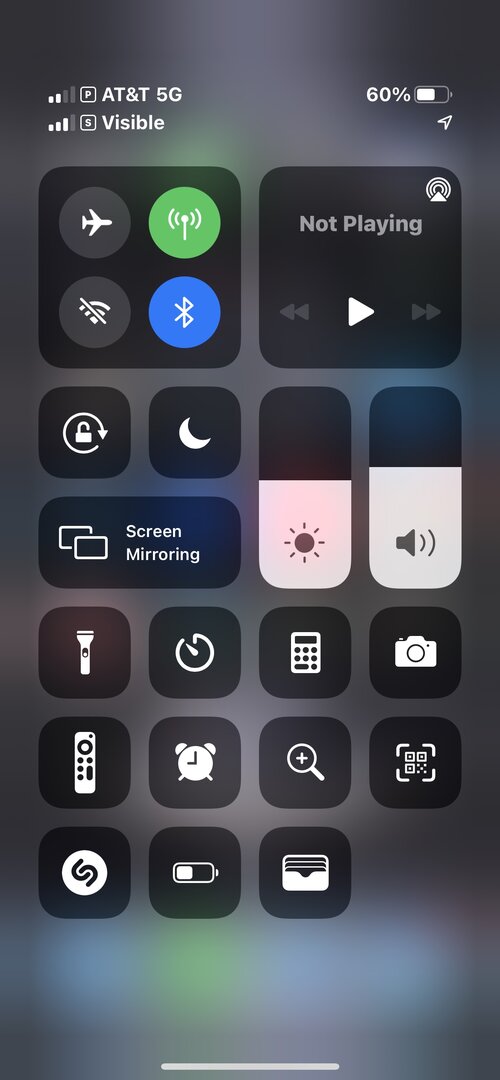The width and height of the screenshot is (500, 1080).
Task: Open Screen Mirroring
Action: click(140, 542)
